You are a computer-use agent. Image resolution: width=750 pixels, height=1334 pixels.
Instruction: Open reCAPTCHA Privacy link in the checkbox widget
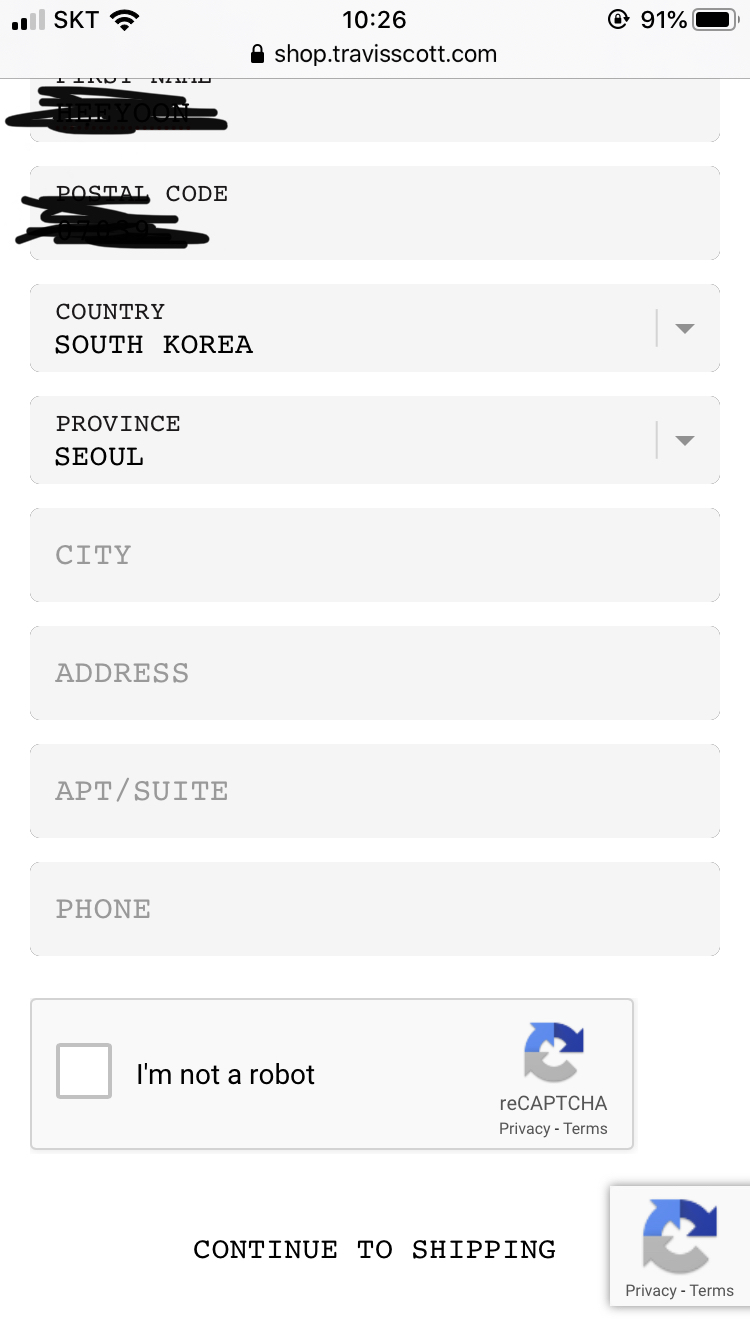click(x=524, y=1129)
